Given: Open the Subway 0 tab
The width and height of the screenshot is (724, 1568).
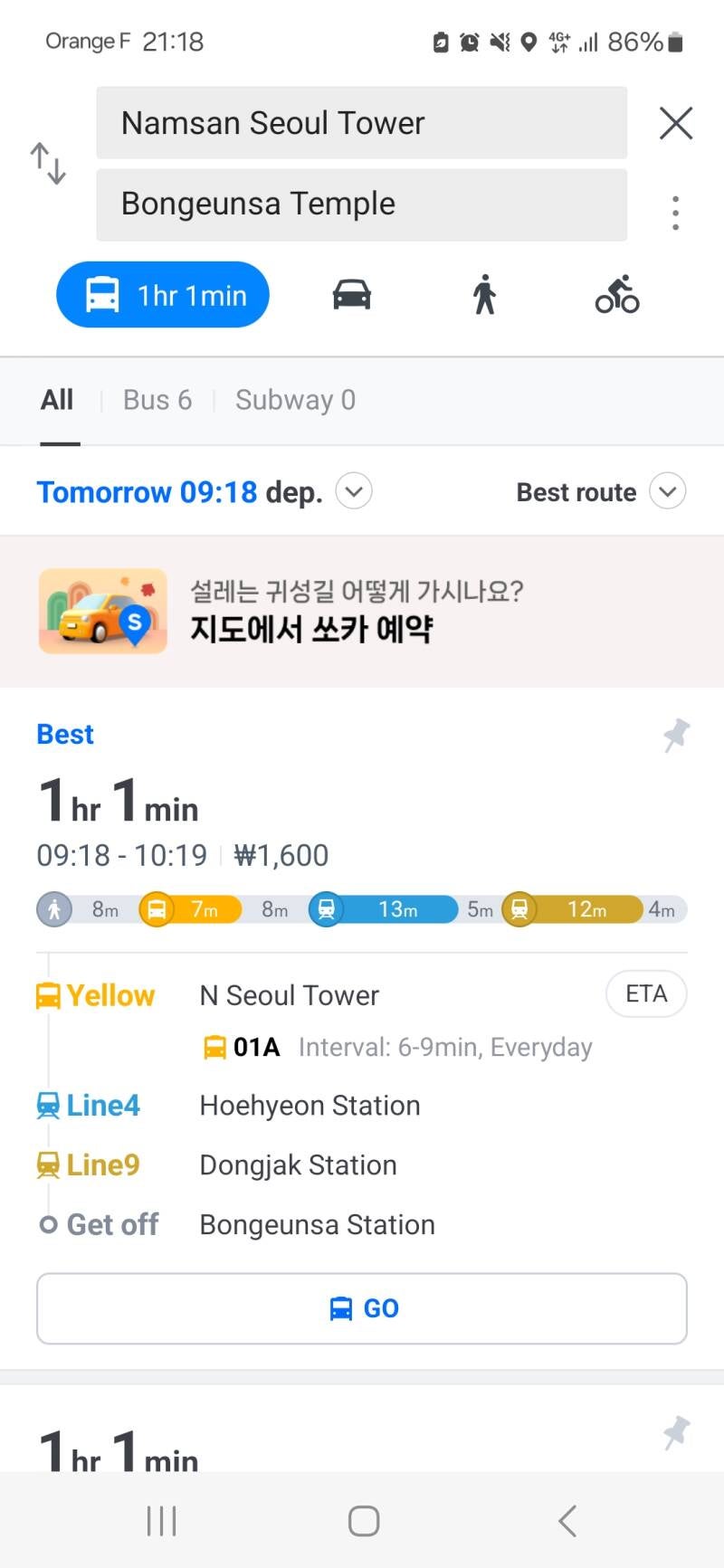Looking at the screenshot, I should tap(295, 400).
